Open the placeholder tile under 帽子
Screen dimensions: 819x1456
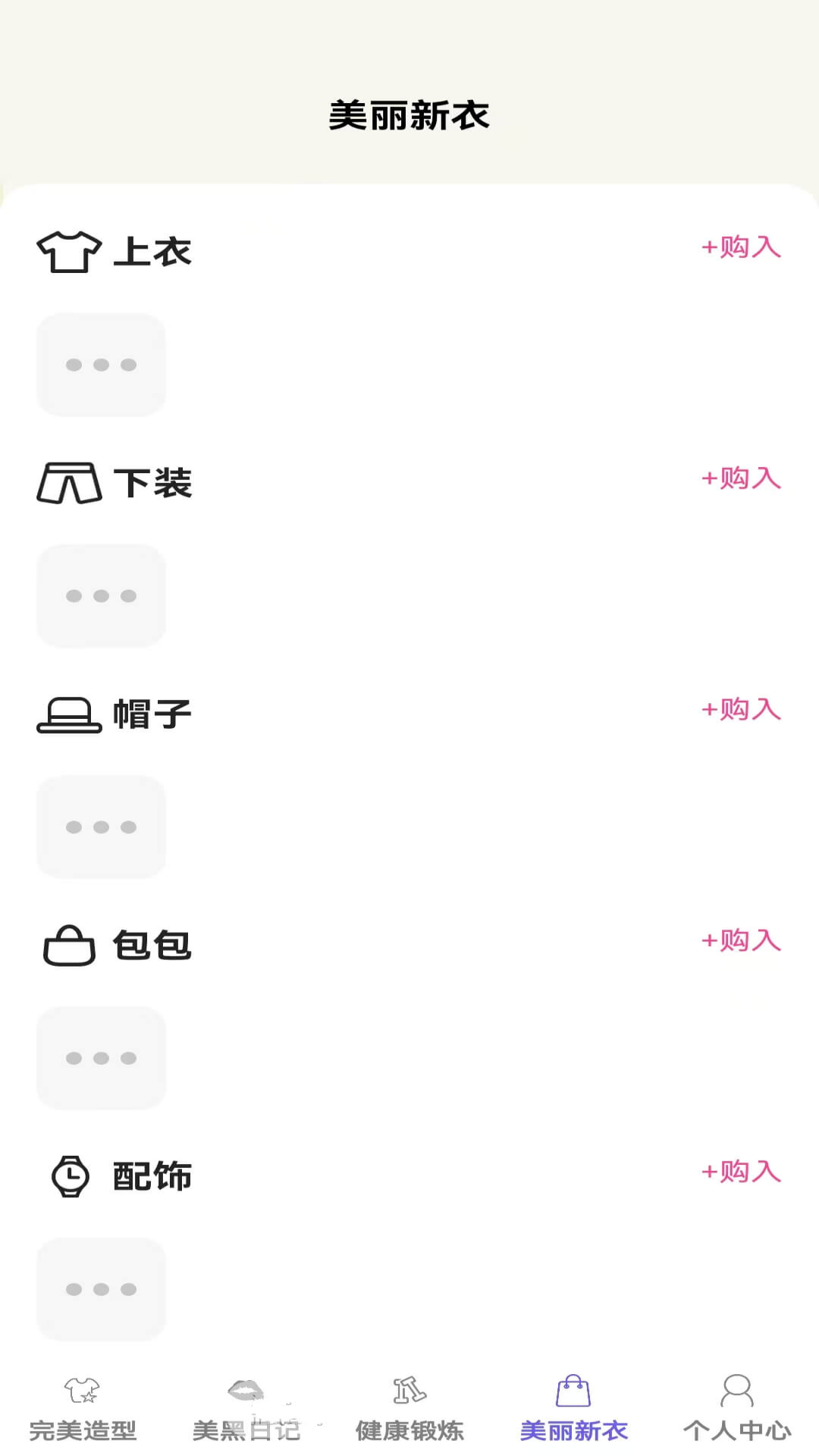[x=101, y=827]
